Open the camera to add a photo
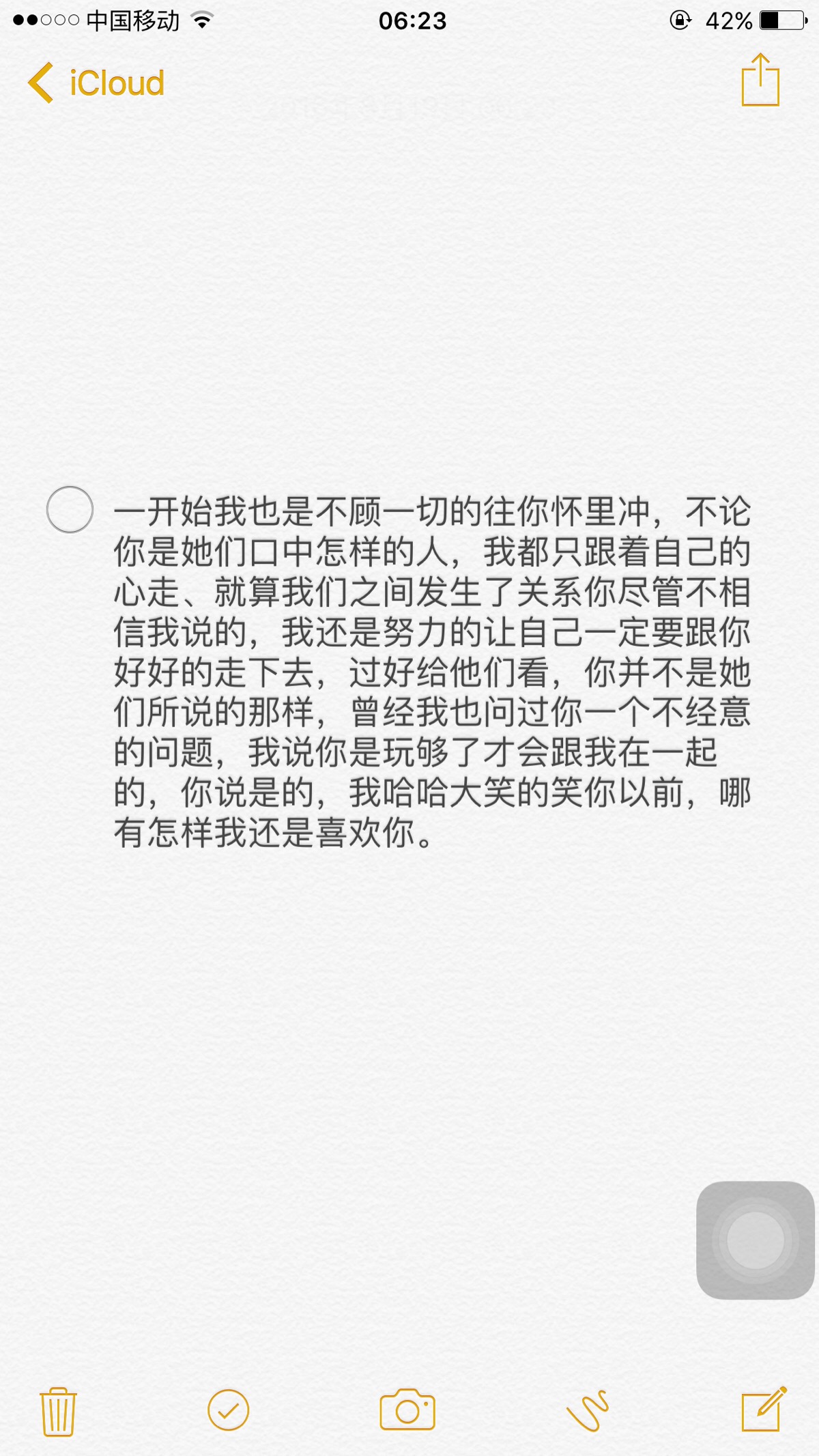The height and width of the screenshot is (1456, 819). 407,1410
